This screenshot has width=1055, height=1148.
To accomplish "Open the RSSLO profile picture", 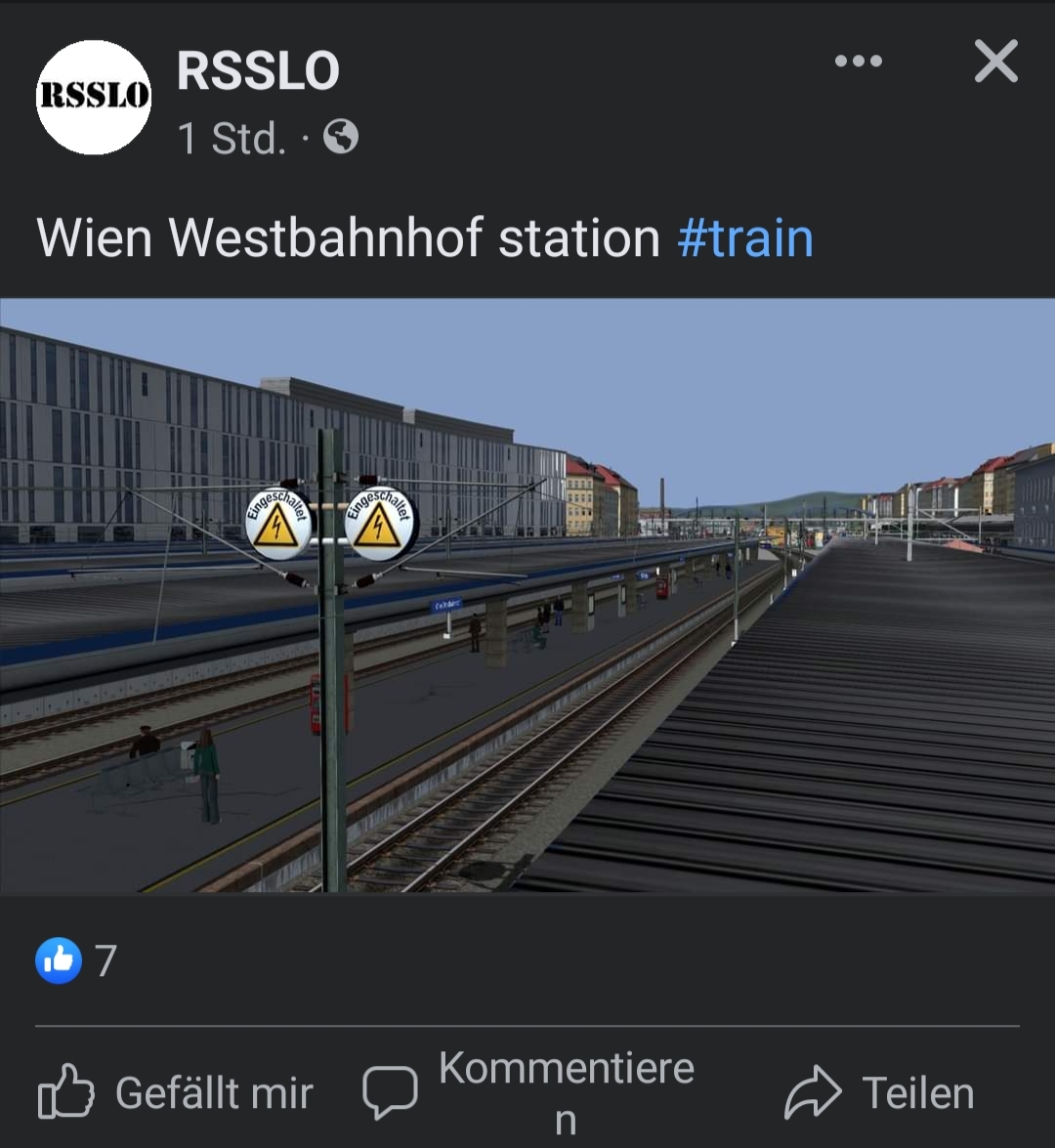I will pos(94,97).
